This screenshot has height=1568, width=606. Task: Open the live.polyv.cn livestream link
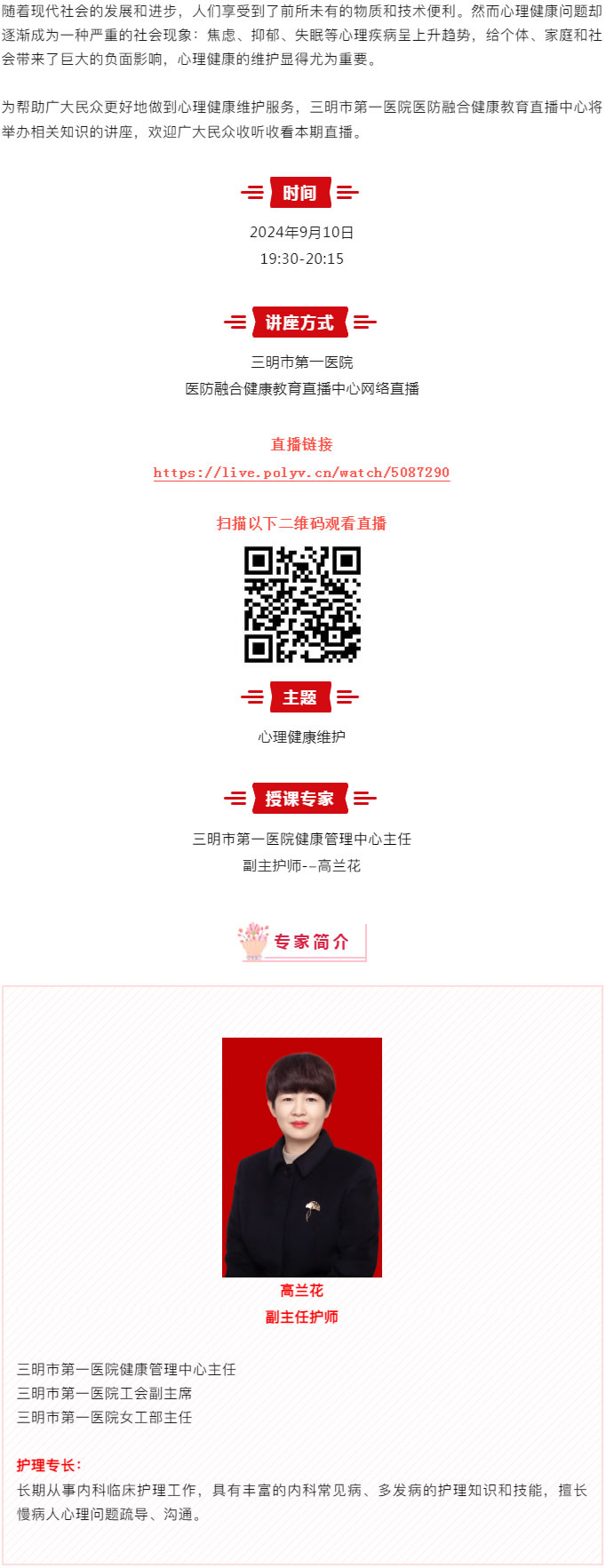[301, 473]
